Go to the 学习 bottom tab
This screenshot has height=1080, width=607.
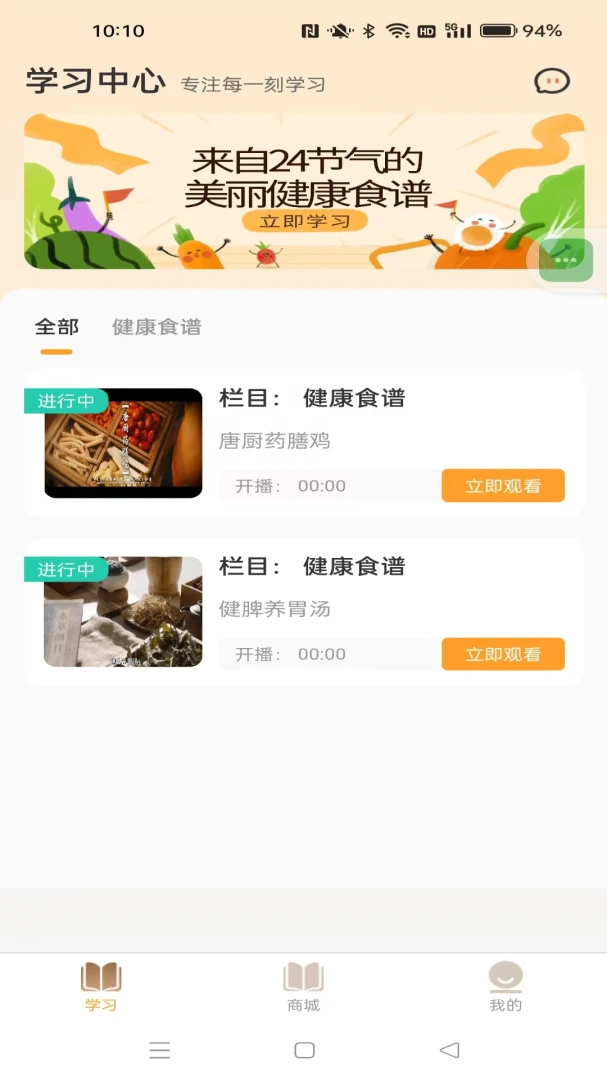point(101,986)
